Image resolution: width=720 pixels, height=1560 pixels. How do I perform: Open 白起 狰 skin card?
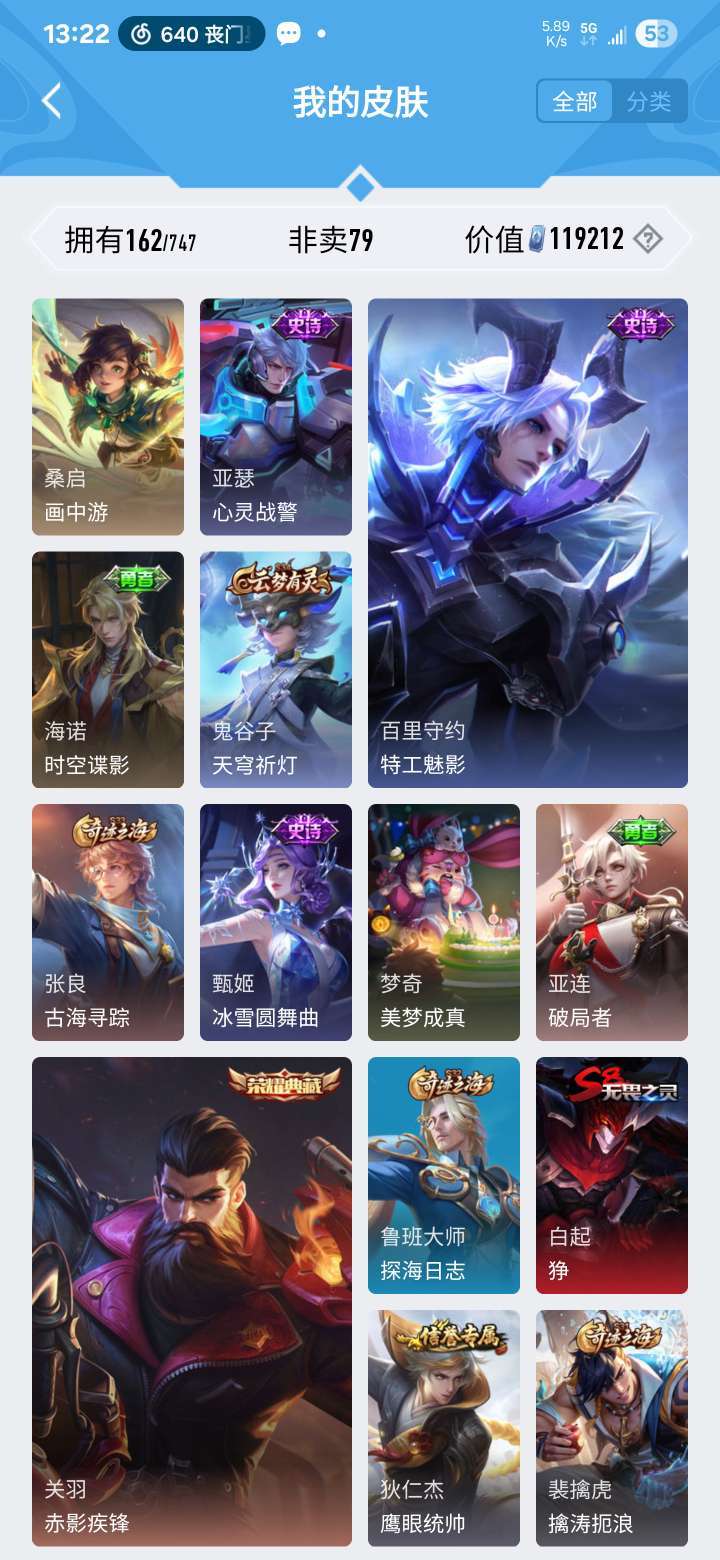tap(612, 1175)
